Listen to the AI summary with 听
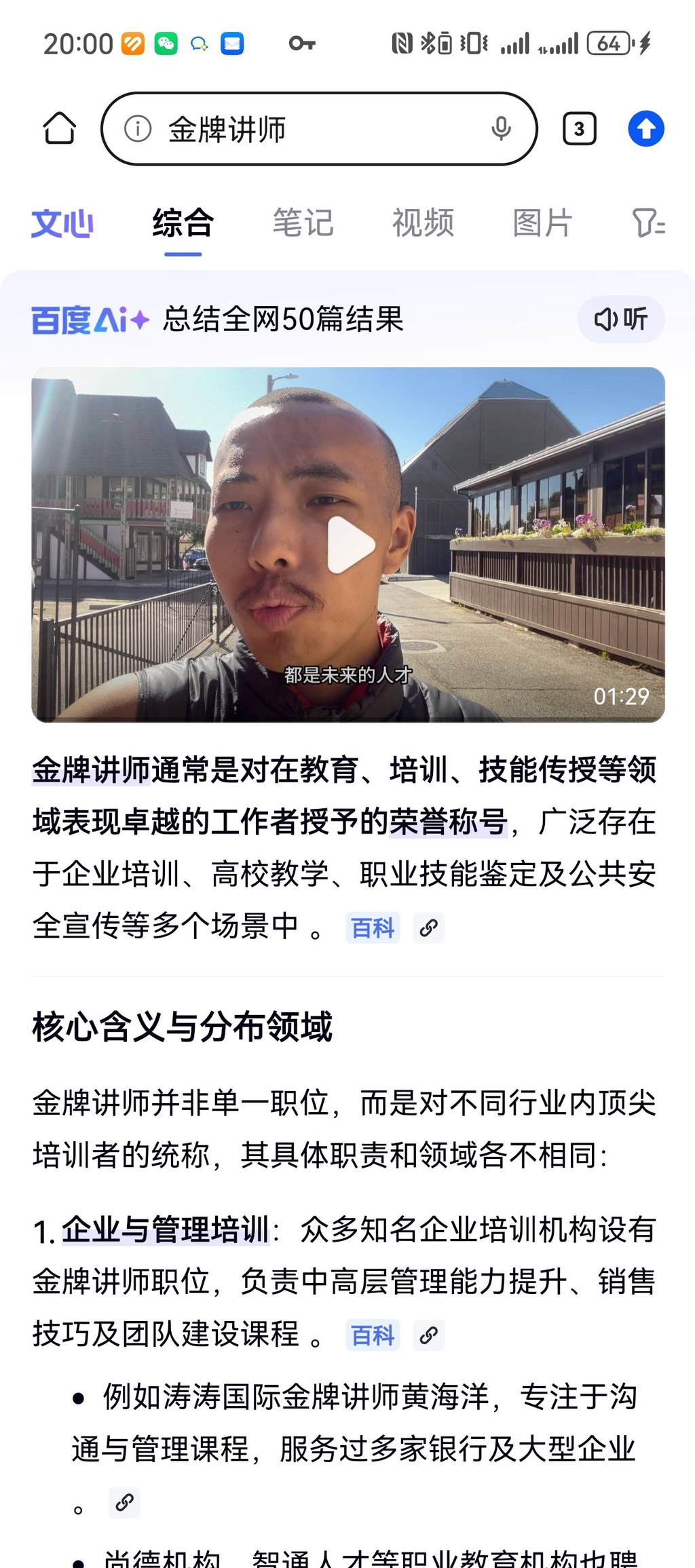 [620, 319]
